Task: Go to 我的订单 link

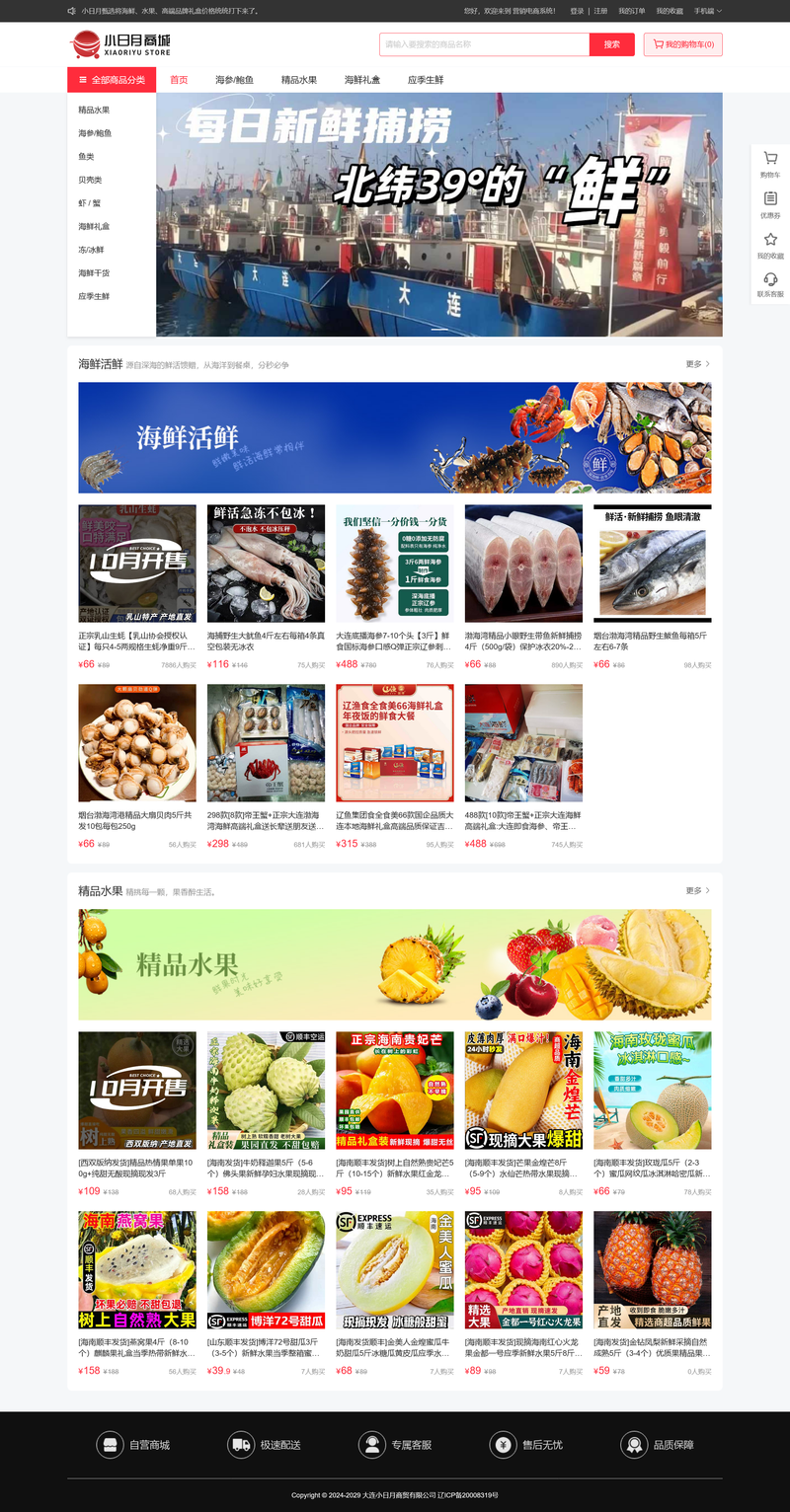Action: [632, 11]
